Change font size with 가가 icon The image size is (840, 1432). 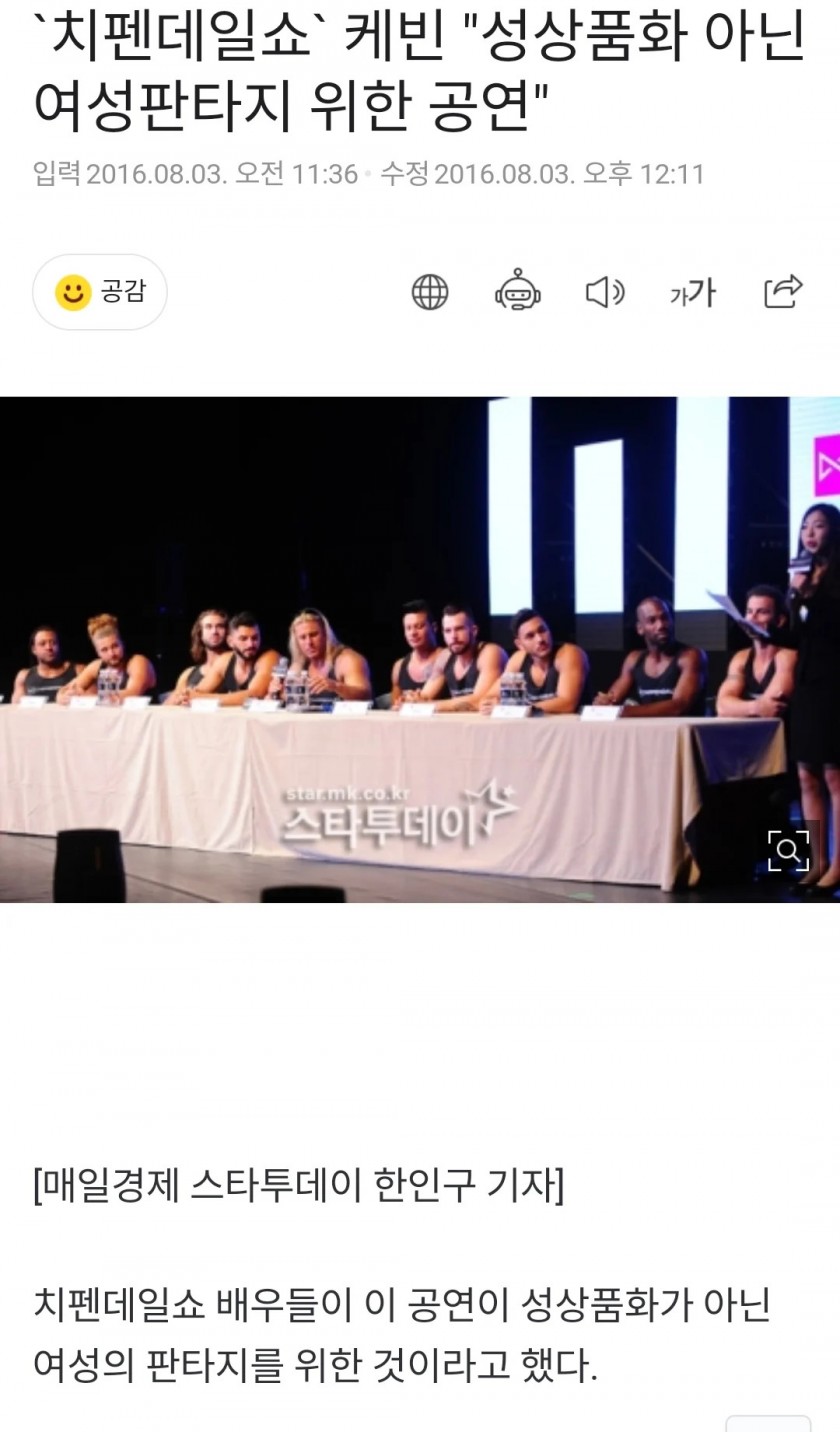[x=693, y=292]
